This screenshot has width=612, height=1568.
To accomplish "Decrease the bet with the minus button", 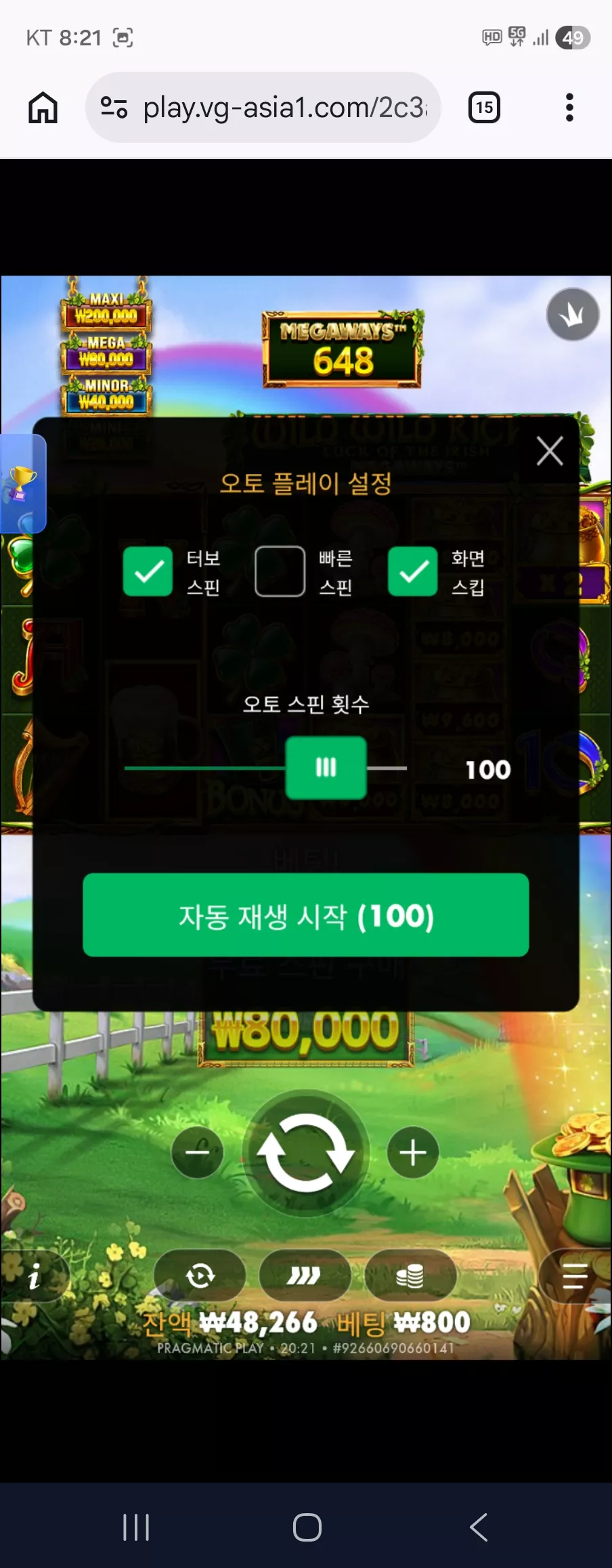I will point(198,1152).
